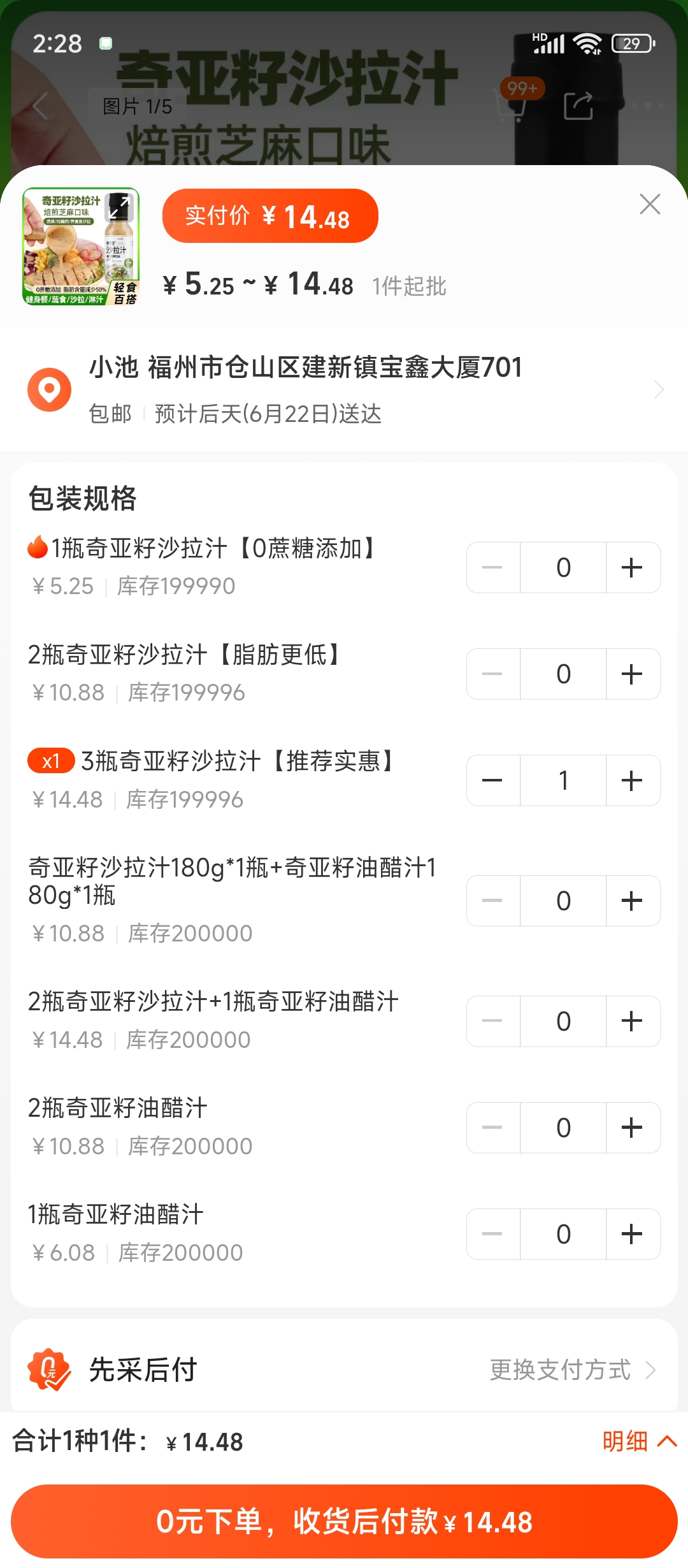Edit quantity field for 3瓶奇亚籽沙拉汁
The width and height of the screenshot is (688, 1568).
(x=563, y=780)
